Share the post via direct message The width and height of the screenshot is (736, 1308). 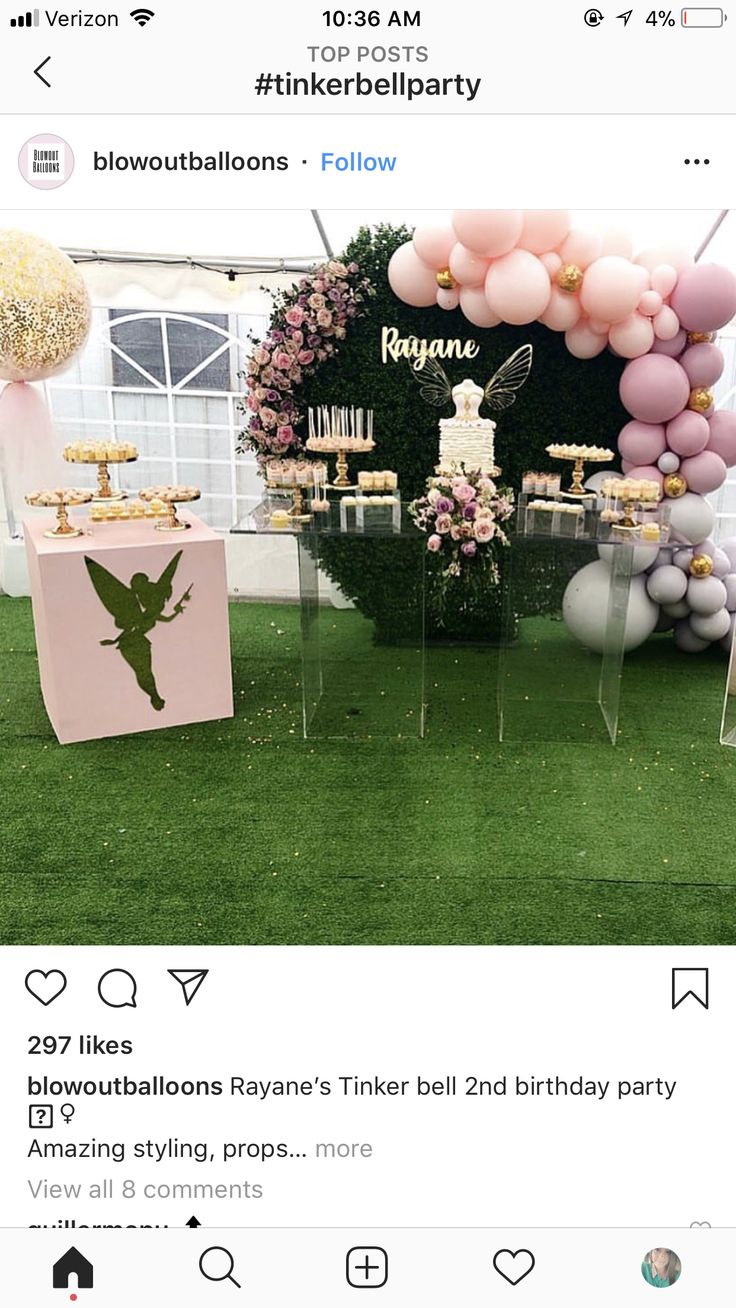188,987
